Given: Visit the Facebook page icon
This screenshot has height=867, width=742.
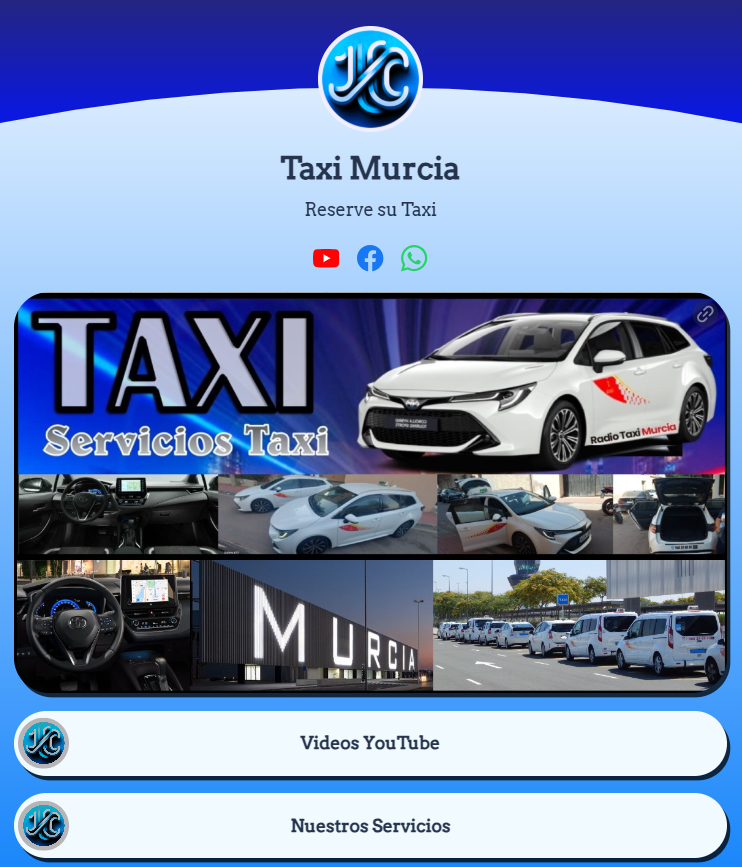Looking at the screenshot, I should [x=370, y=258].
